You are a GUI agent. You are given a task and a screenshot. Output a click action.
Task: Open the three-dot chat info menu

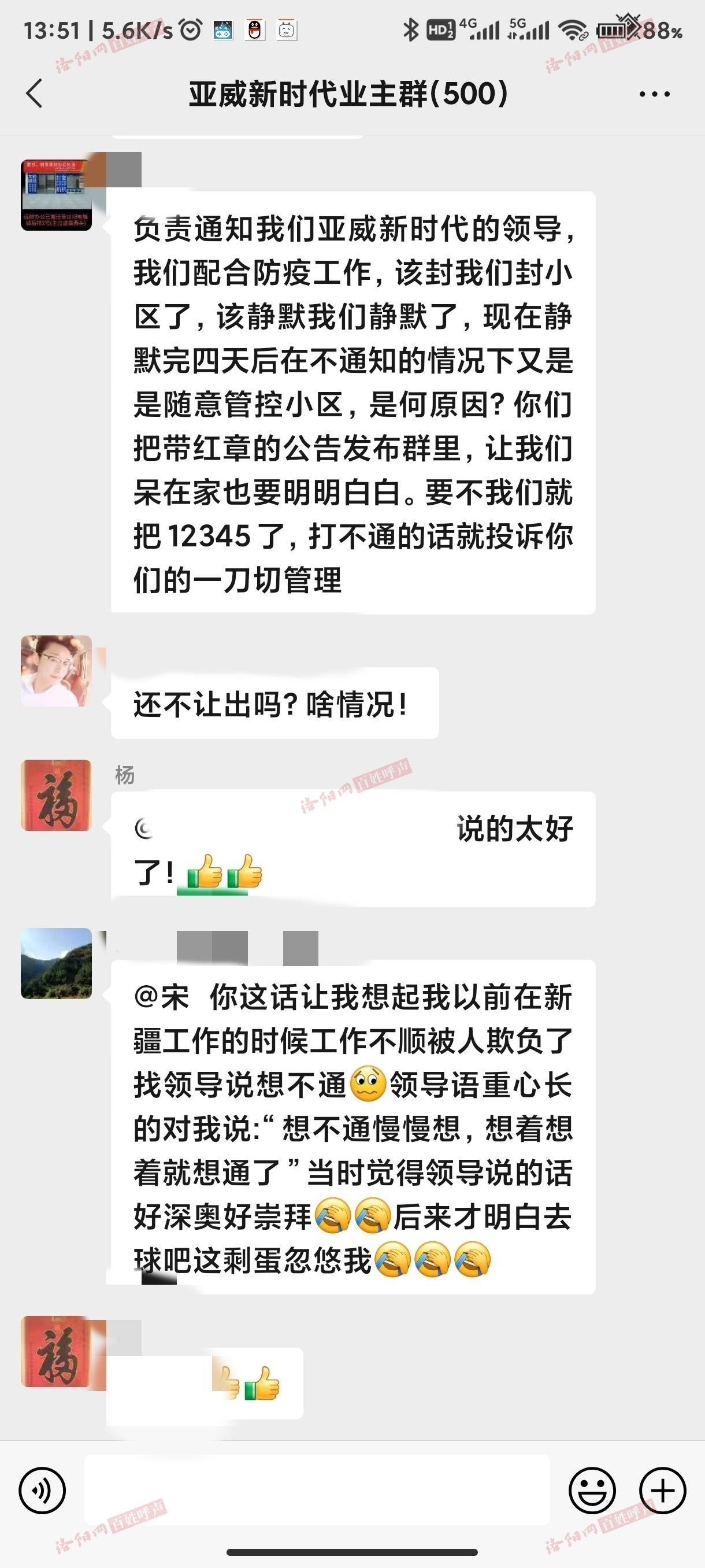pos(654,94)
